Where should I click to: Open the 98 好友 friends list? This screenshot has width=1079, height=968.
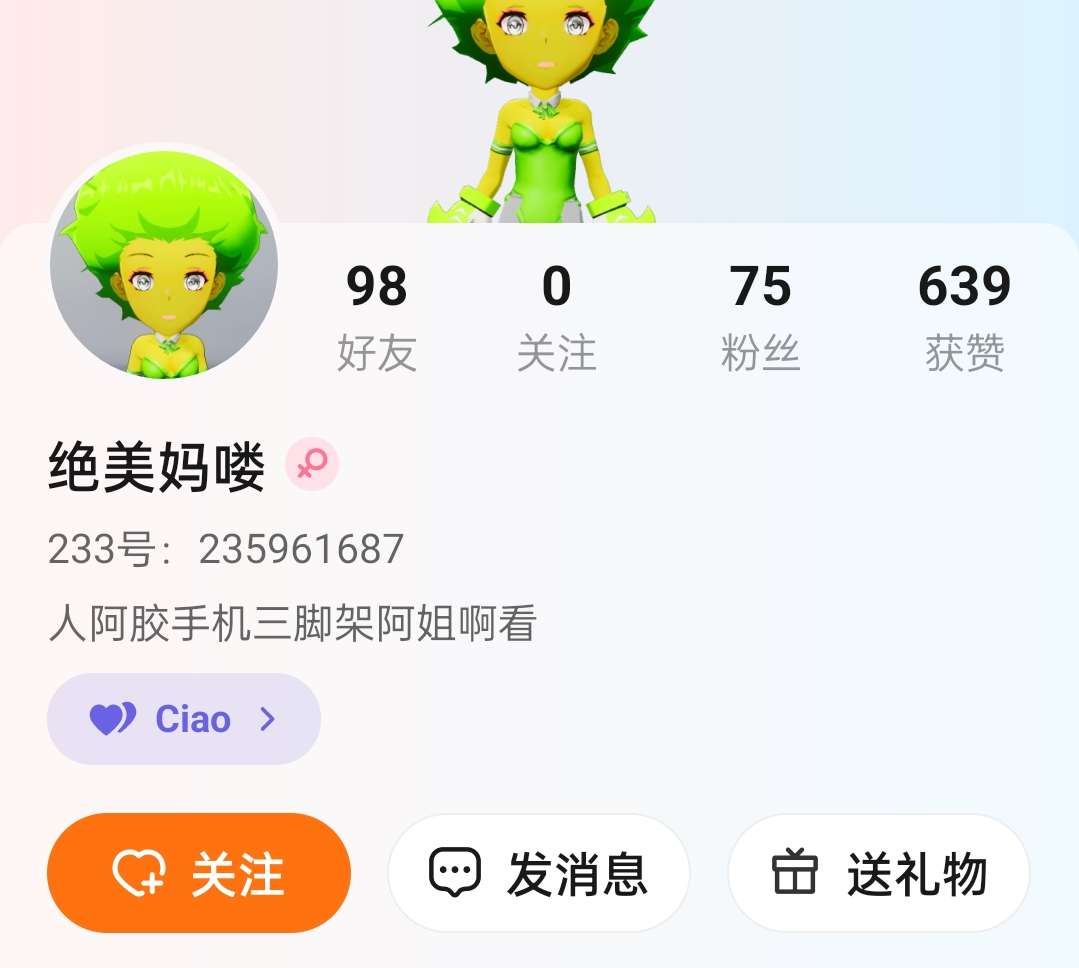pyautogui.click(x=376, y=316)
